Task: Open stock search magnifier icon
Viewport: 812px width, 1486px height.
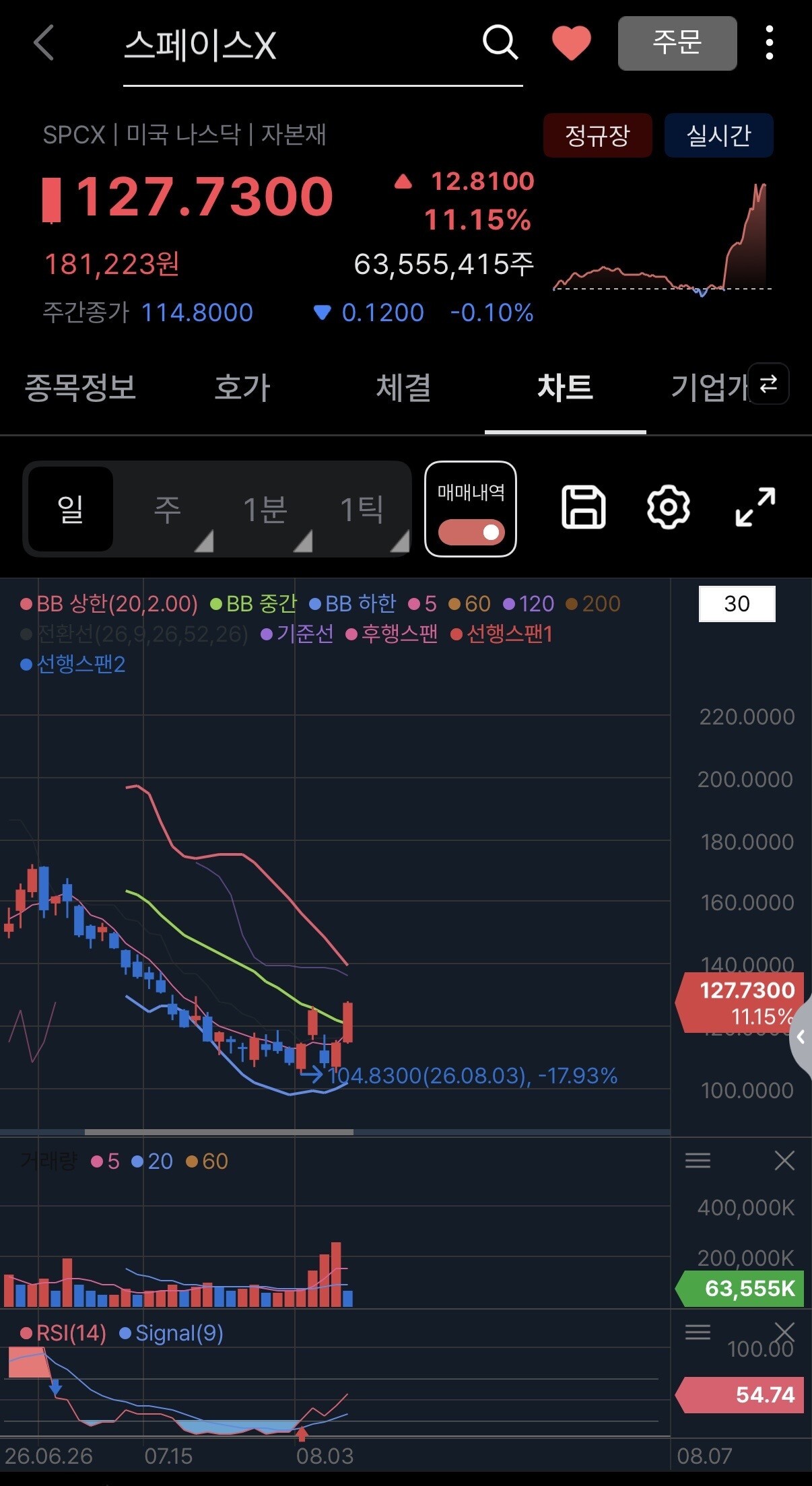Action: (500, 43)
